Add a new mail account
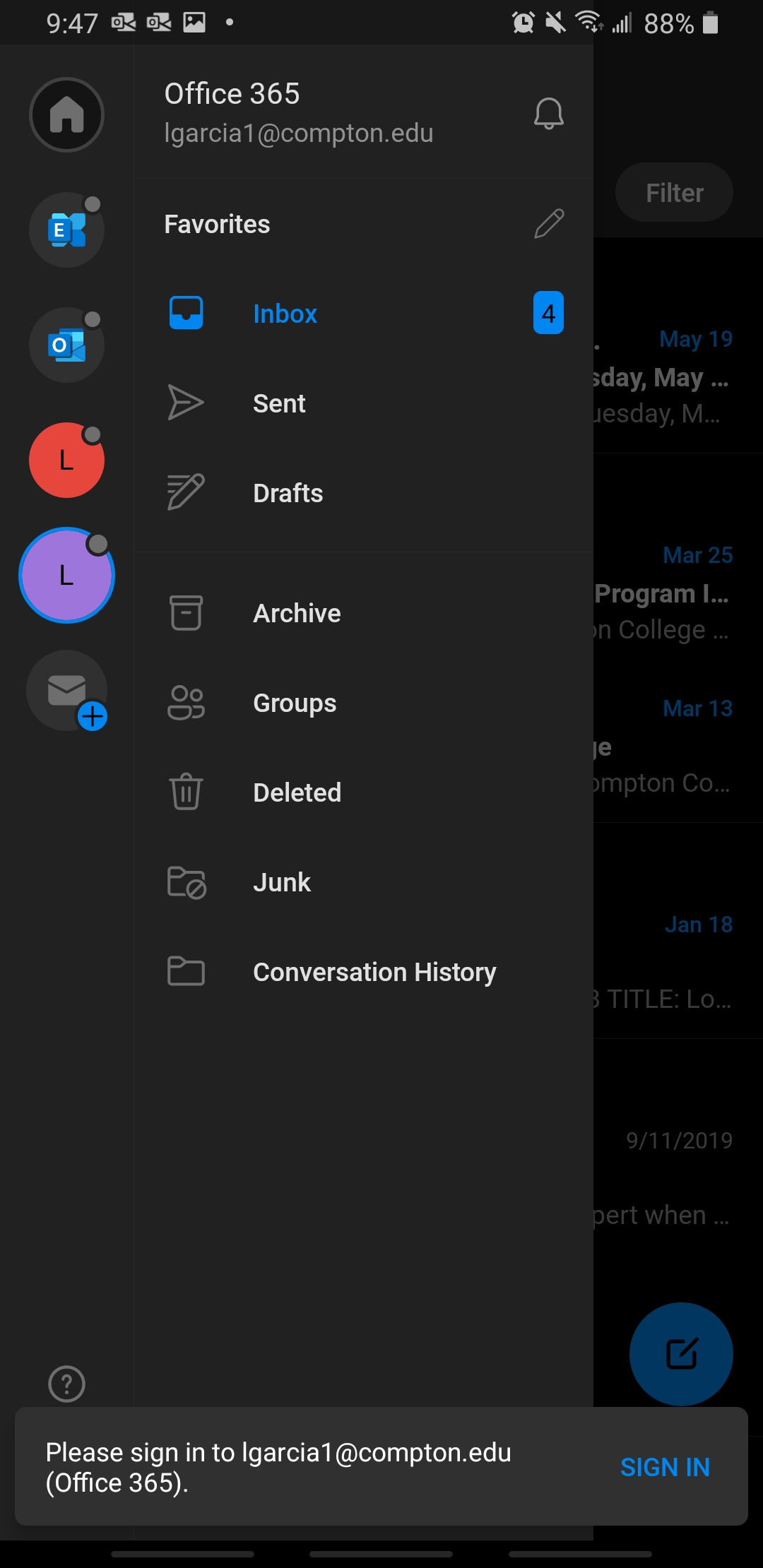The width and height of the screenshot is (763, 1568). [66, 691]
